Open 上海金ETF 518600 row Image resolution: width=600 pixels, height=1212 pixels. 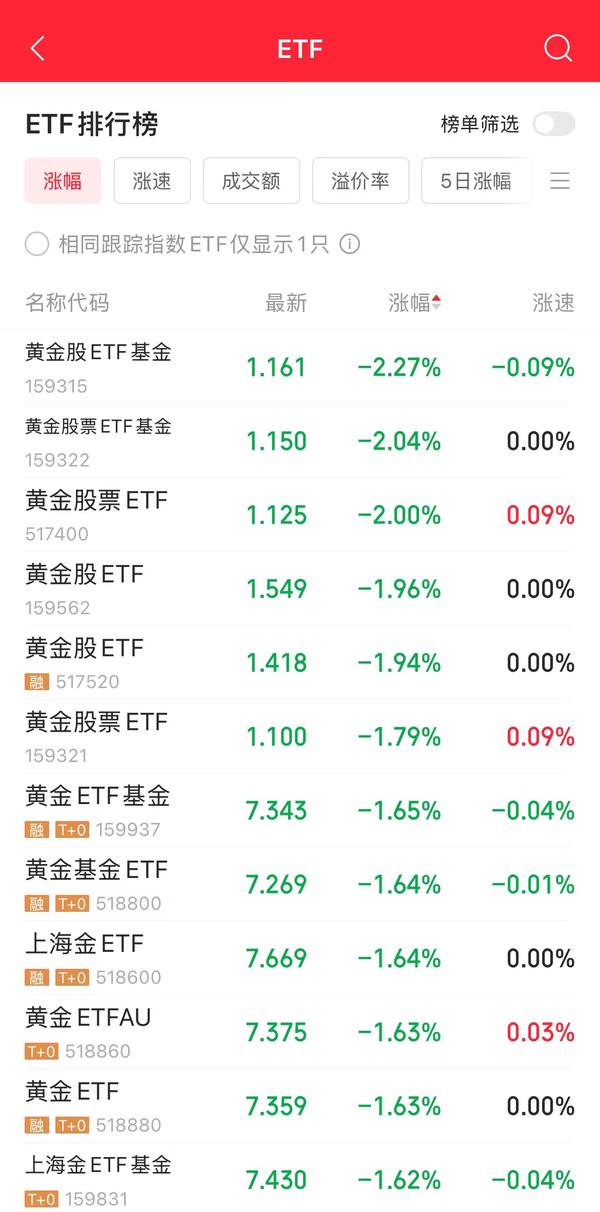[x=300, y=959]
